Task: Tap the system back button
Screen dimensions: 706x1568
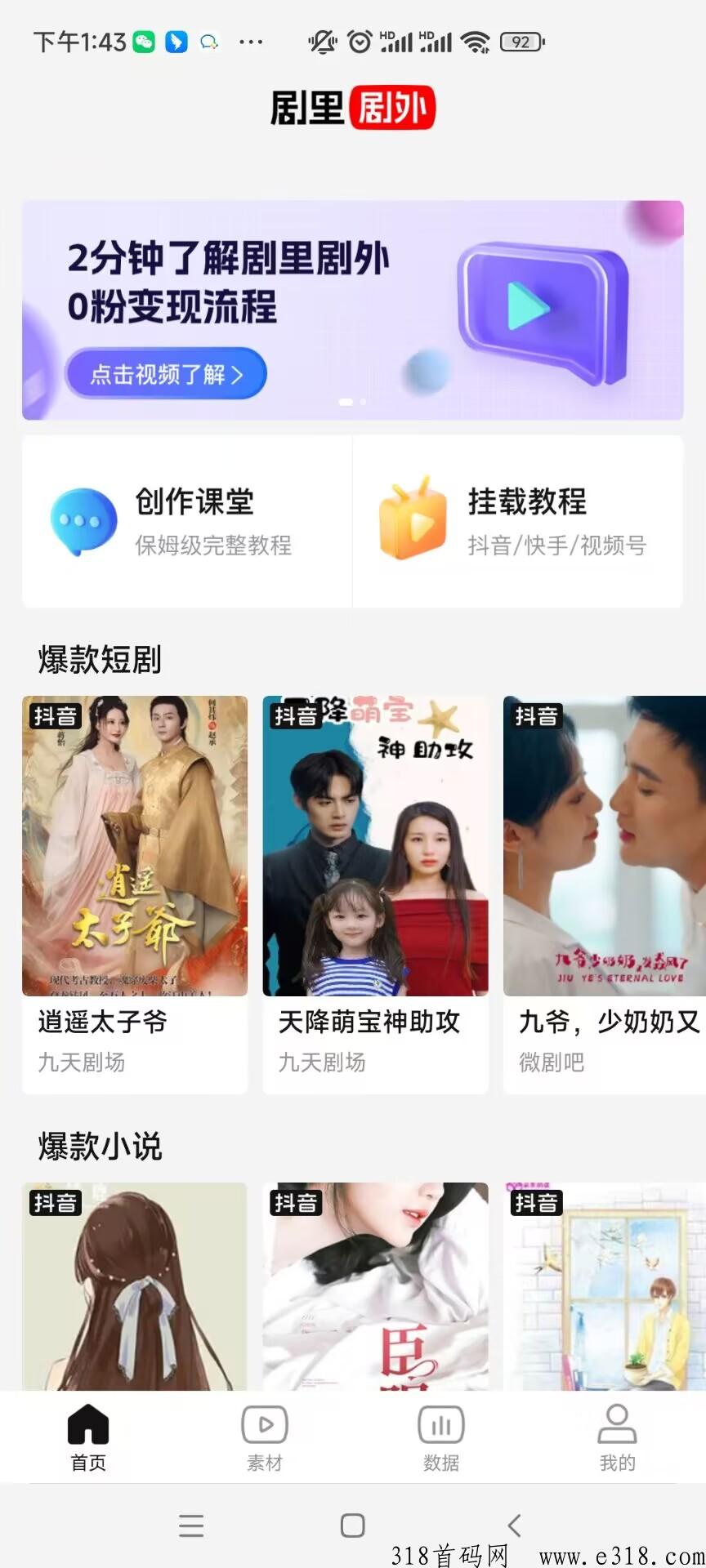Action: pyautogui.click(x=514, y=1525)
